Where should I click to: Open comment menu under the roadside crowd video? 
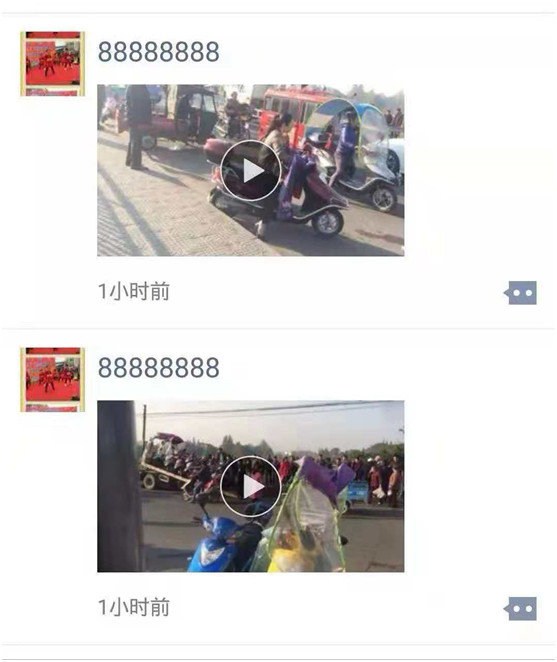point(521,608)
